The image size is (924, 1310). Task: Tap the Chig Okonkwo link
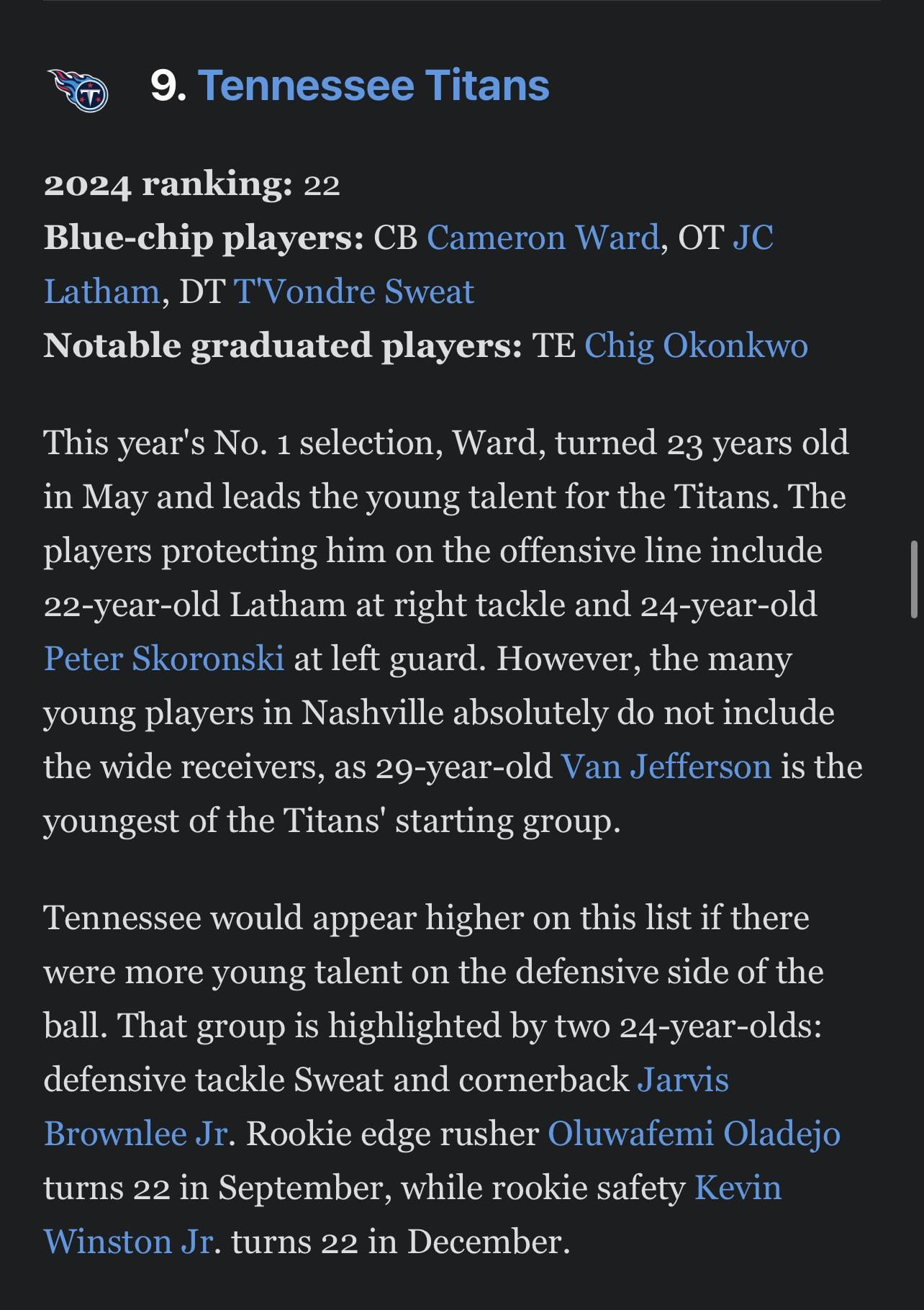coord(695,345)
